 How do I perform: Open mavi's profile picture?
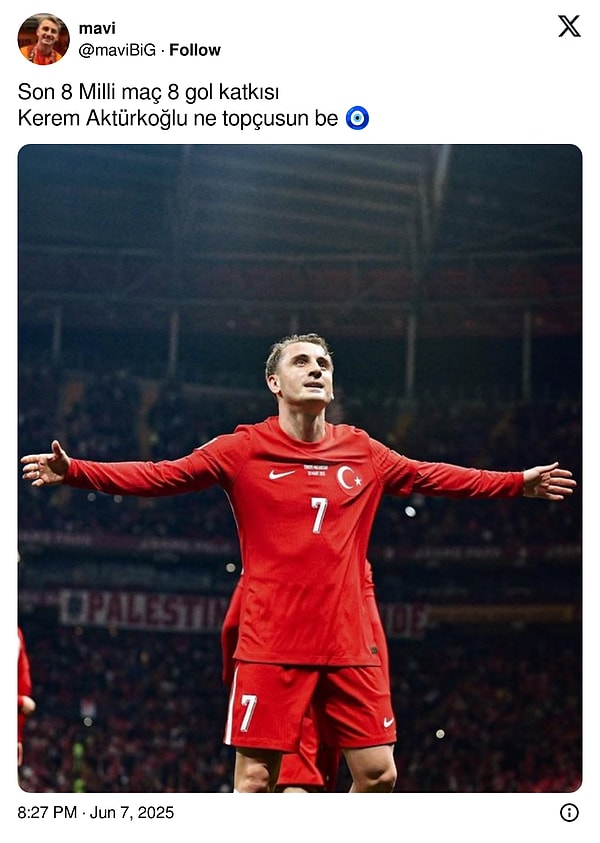(x=43, y=39)
